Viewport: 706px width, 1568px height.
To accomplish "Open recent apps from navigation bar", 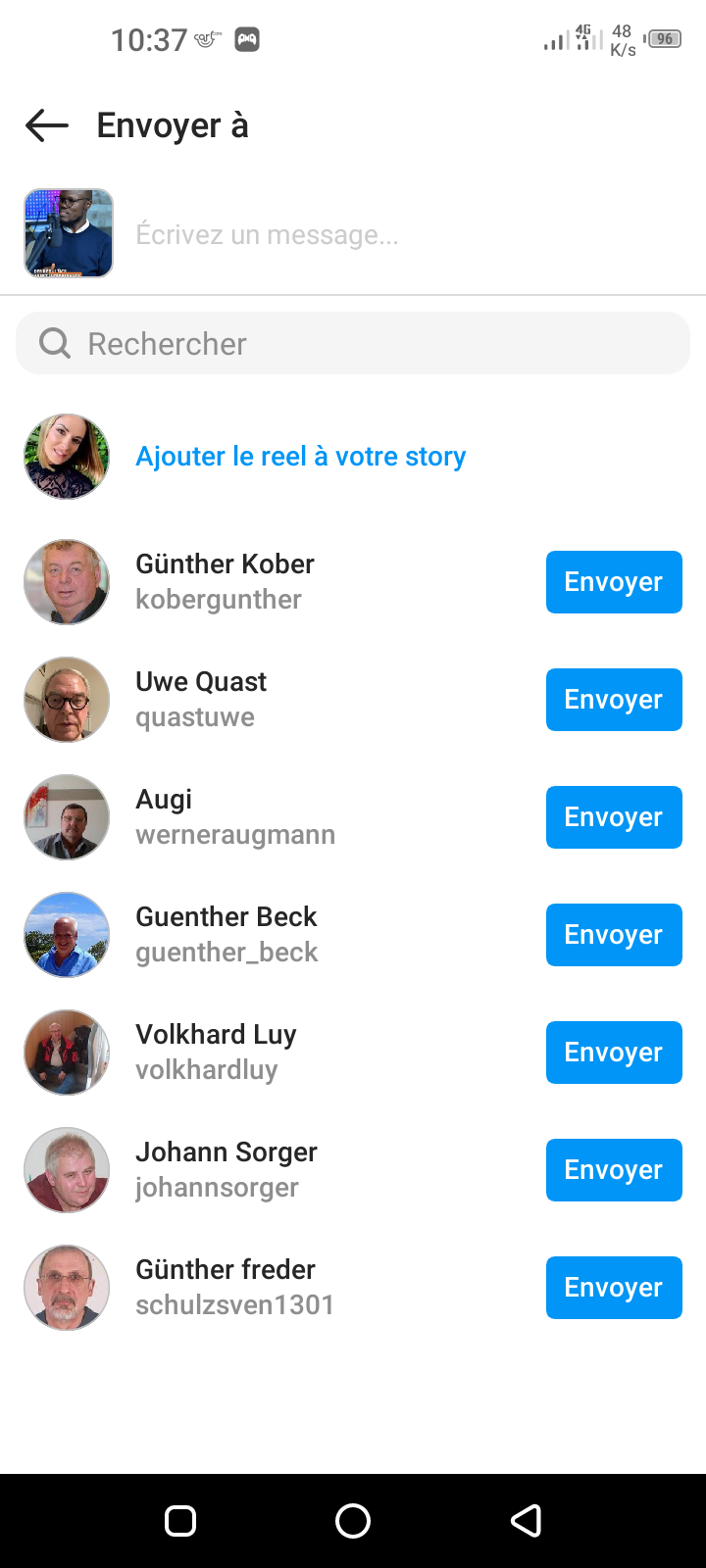I will click(180, 1521).
